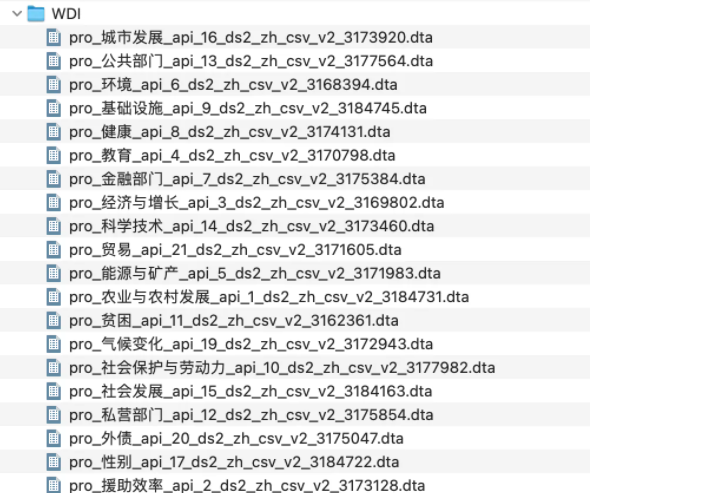Tap the 教育 api_4 .dta file
The width and height of the screenshot is (713, 493).
click(x=233, y=155)
